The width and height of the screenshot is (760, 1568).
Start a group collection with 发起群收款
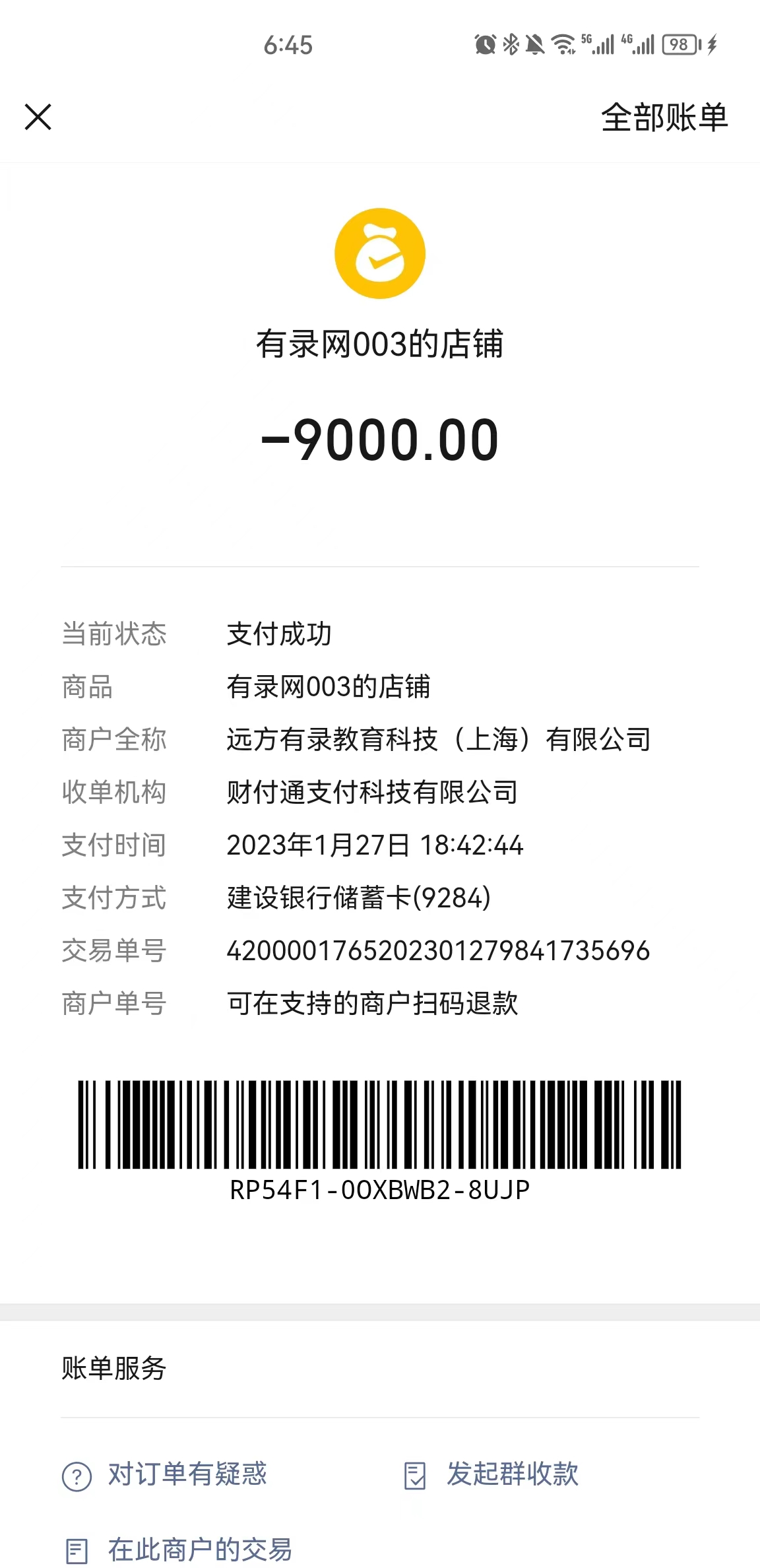(491, 1474)
